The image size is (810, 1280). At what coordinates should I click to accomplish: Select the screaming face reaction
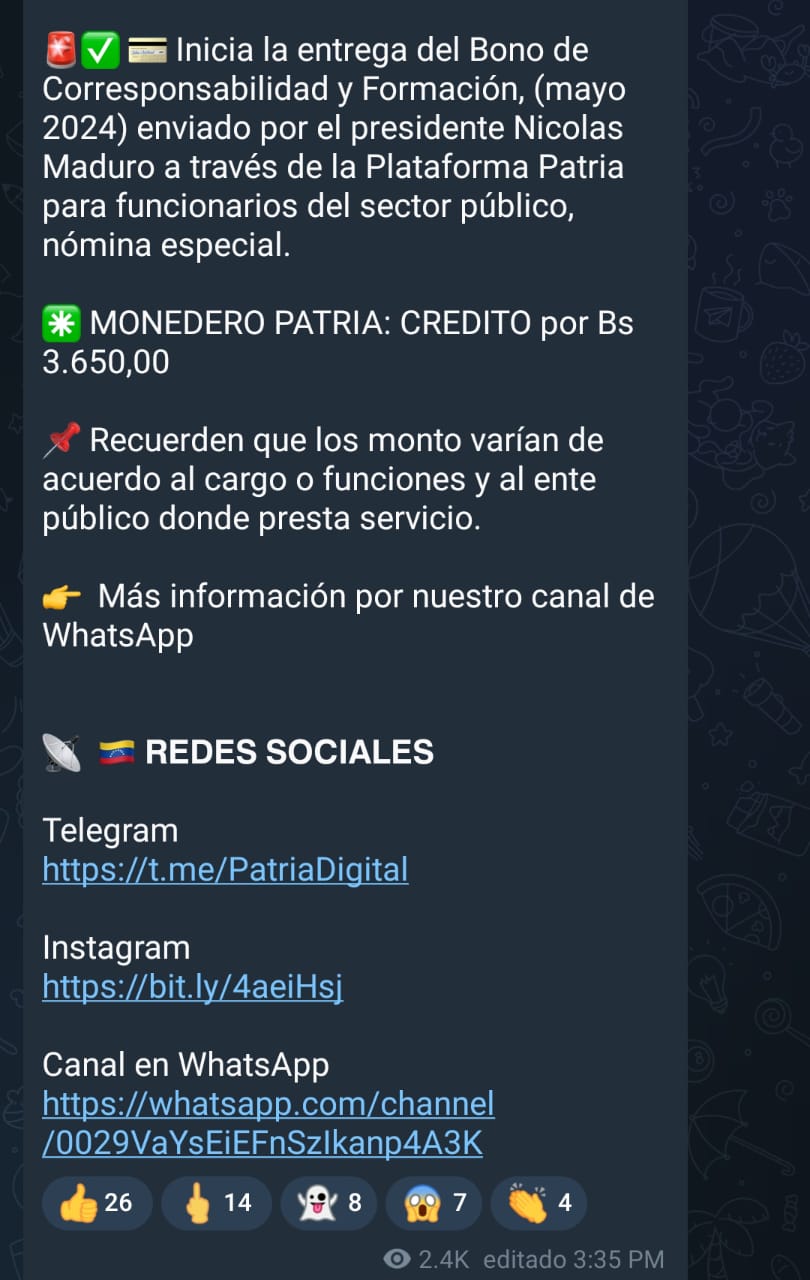pos(435,1202)
